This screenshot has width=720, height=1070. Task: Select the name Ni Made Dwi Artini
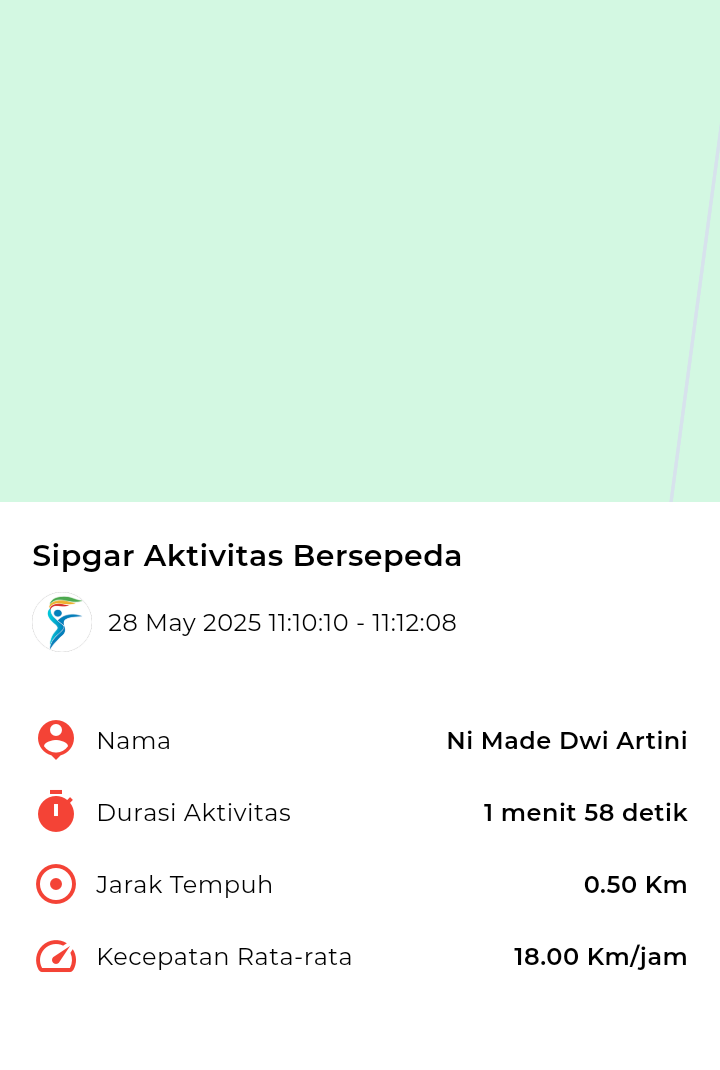(567, 740)
